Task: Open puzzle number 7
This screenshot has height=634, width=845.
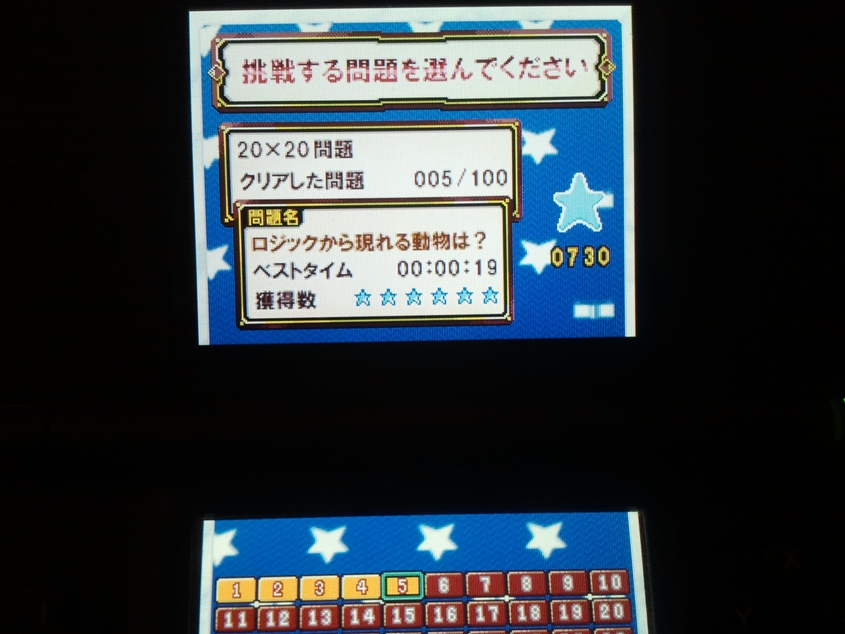Action: 485,584
